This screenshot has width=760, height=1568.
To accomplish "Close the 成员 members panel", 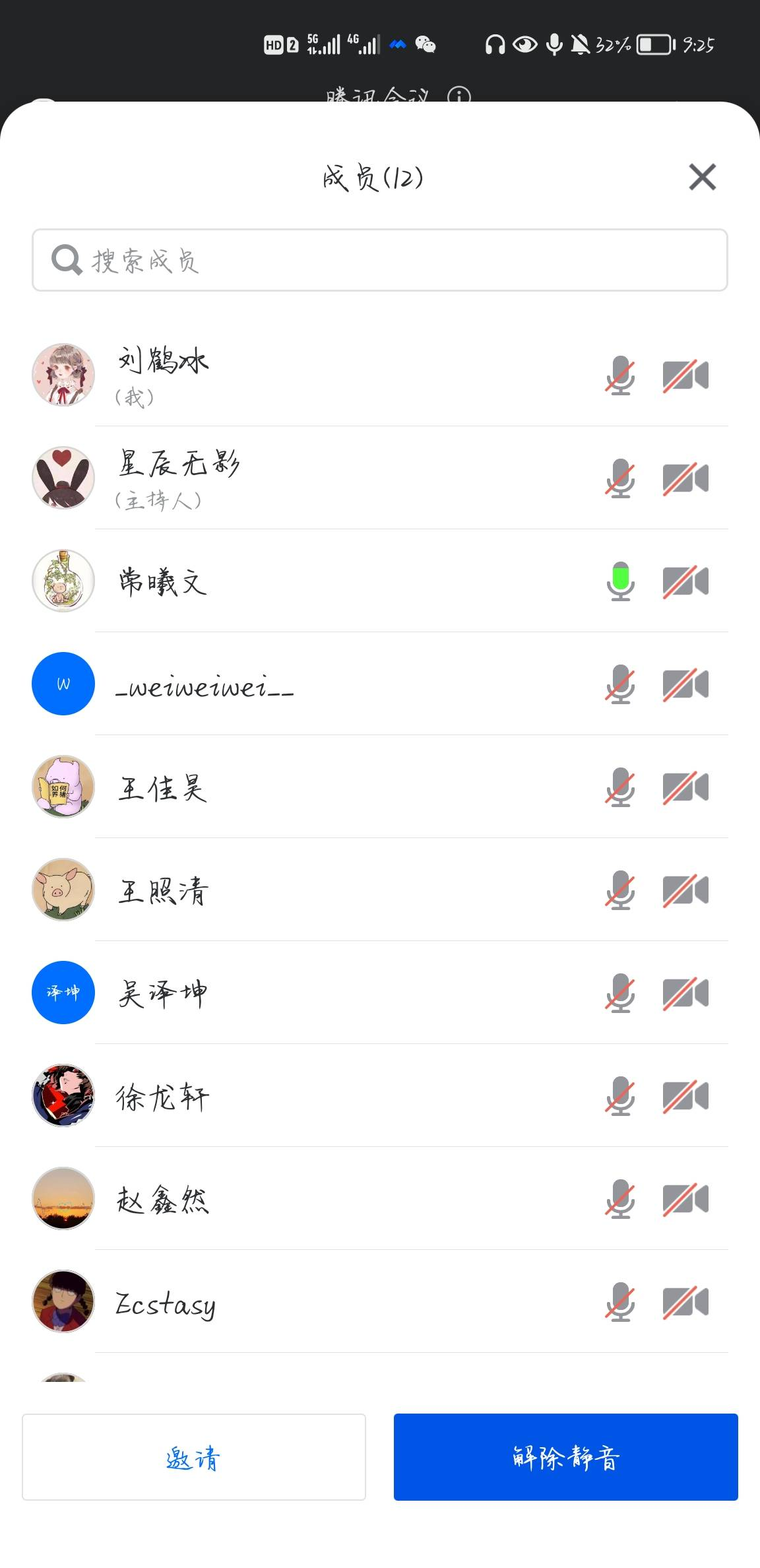I will (x=702, y=177).
